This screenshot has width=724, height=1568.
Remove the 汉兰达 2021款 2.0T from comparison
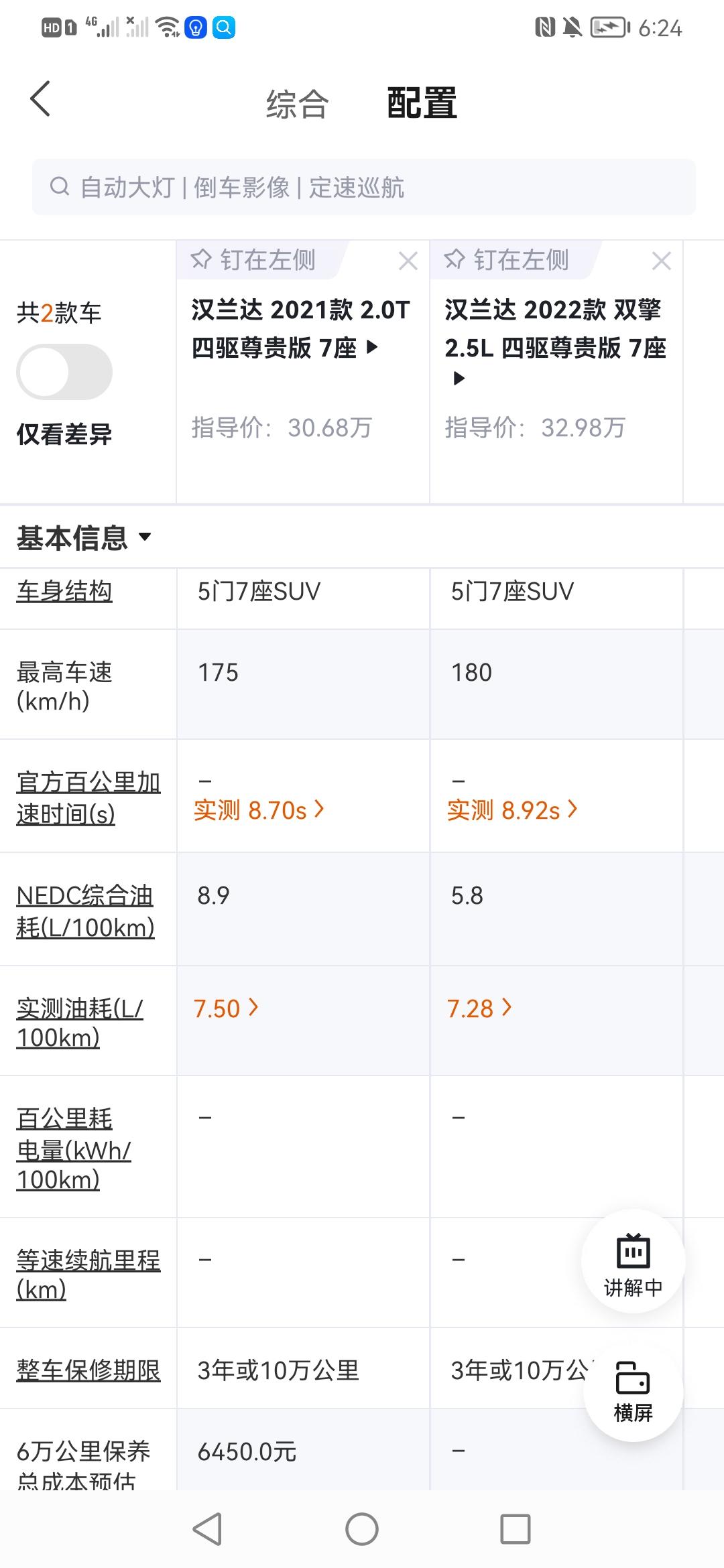click(x=408, y=261)
